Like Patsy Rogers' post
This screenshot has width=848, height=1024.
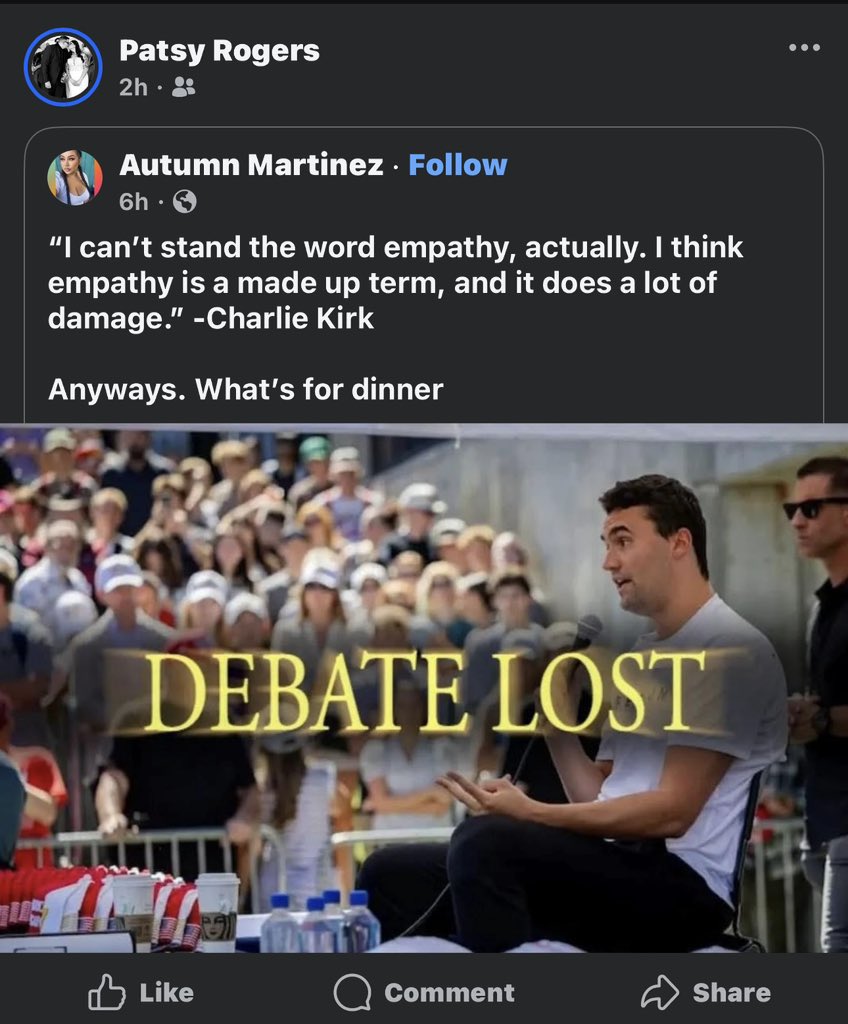[x=141, y=992]
